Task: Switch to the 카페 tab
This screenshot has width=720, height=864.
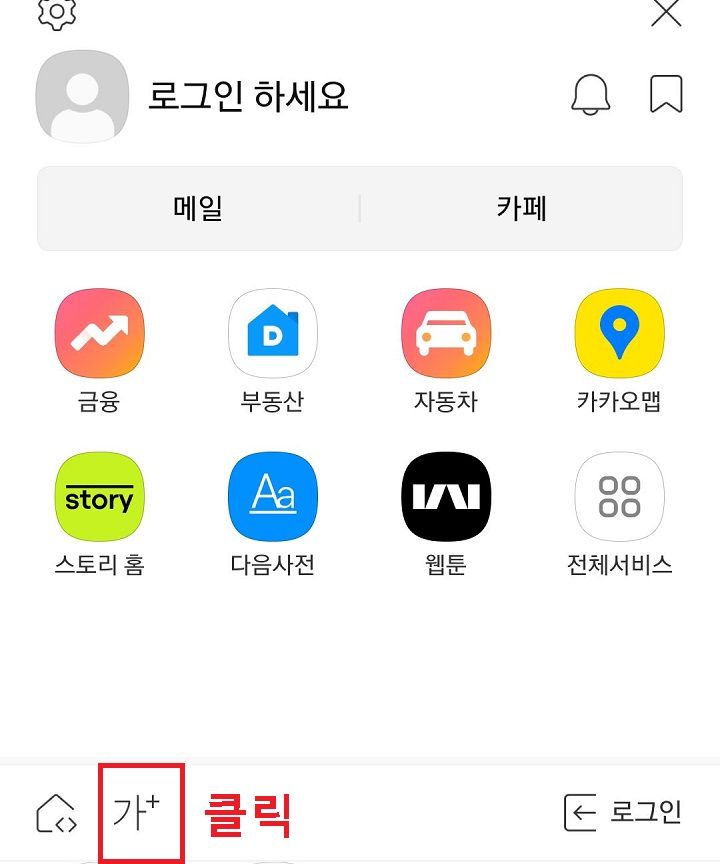Action: [521, 208]
